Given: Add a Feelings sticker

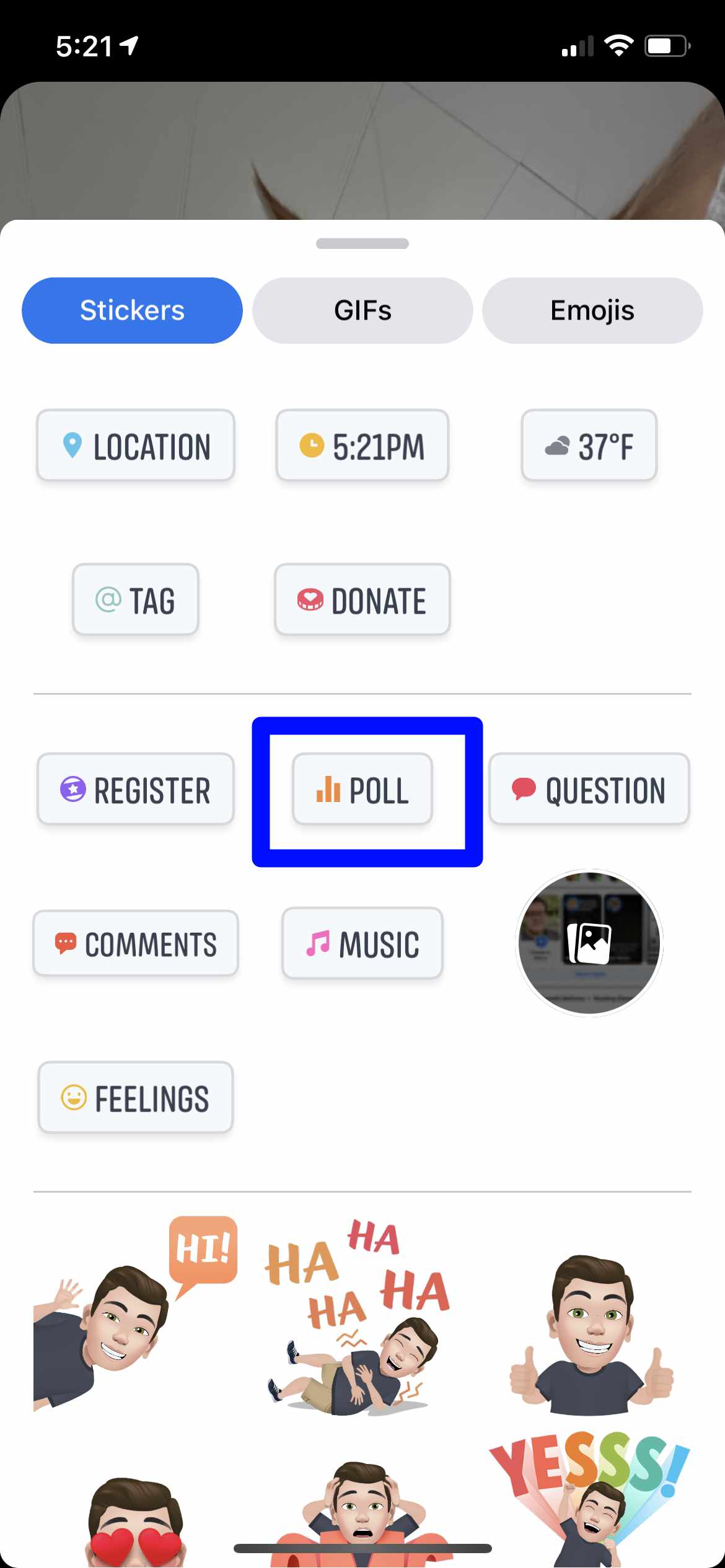Looking at the screenshot, I should [136, 1097].
